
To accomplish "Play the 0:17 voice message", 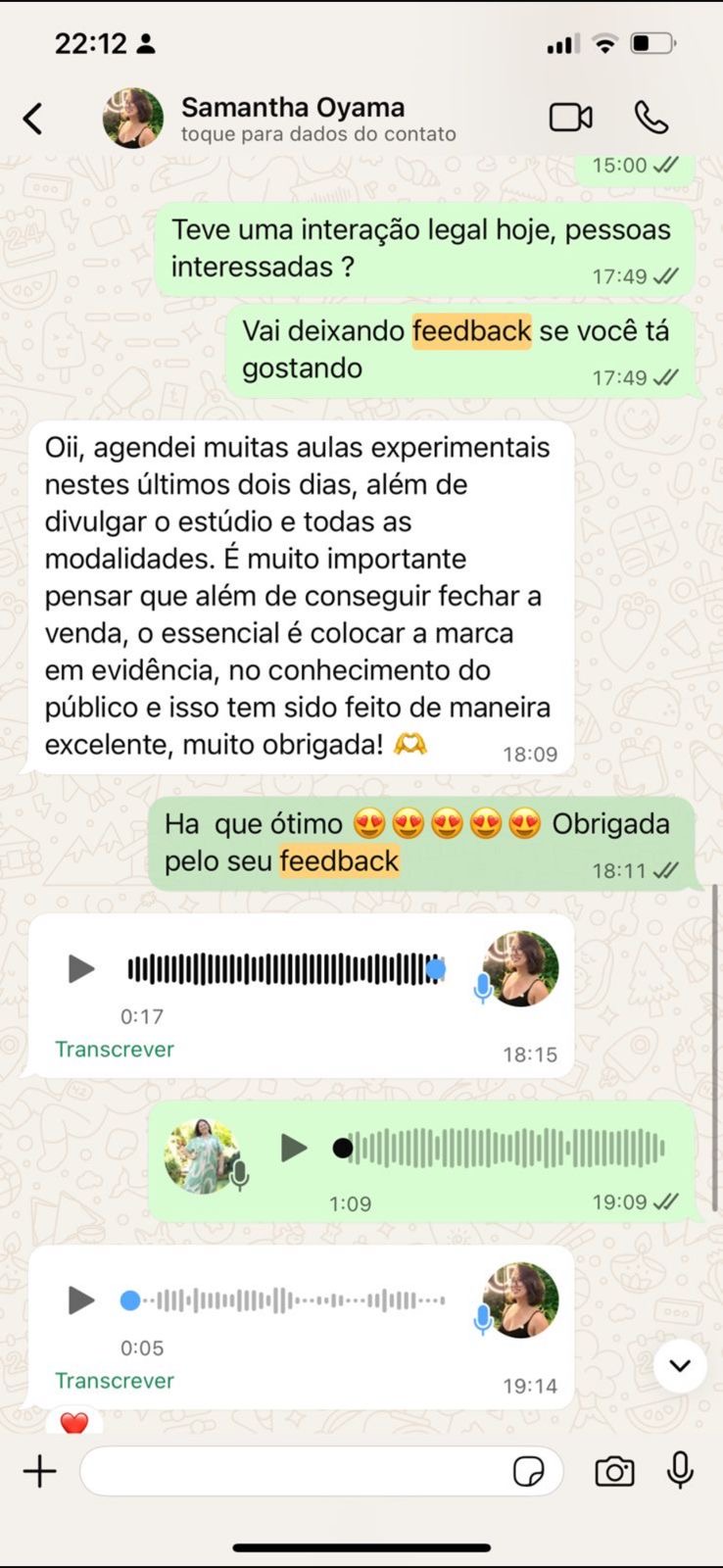I will (x=81, y=968).
